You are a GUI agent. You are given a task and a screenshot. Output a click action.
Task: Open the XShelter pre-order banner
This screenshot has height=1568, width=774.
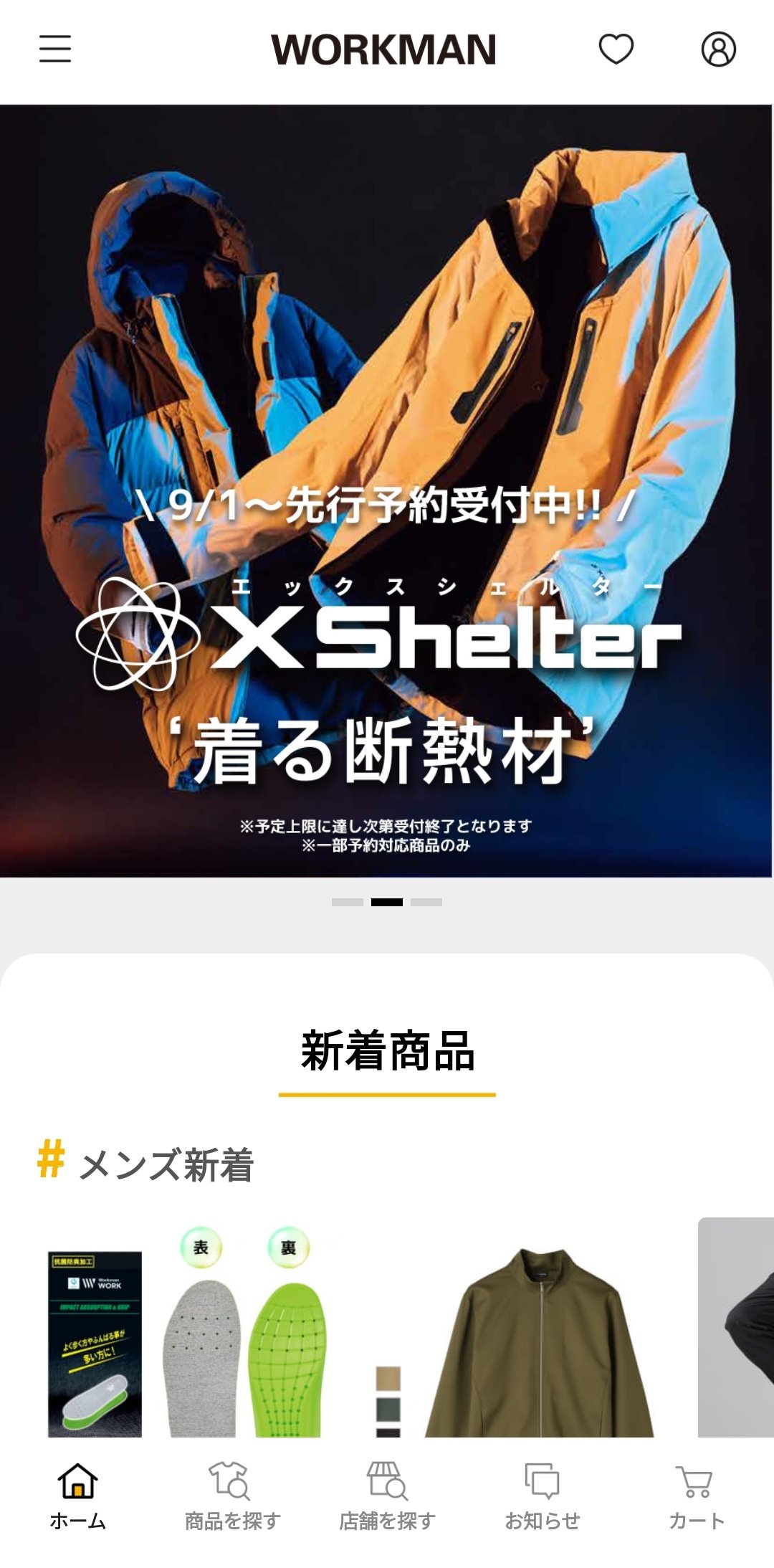(x=386, y=490)
